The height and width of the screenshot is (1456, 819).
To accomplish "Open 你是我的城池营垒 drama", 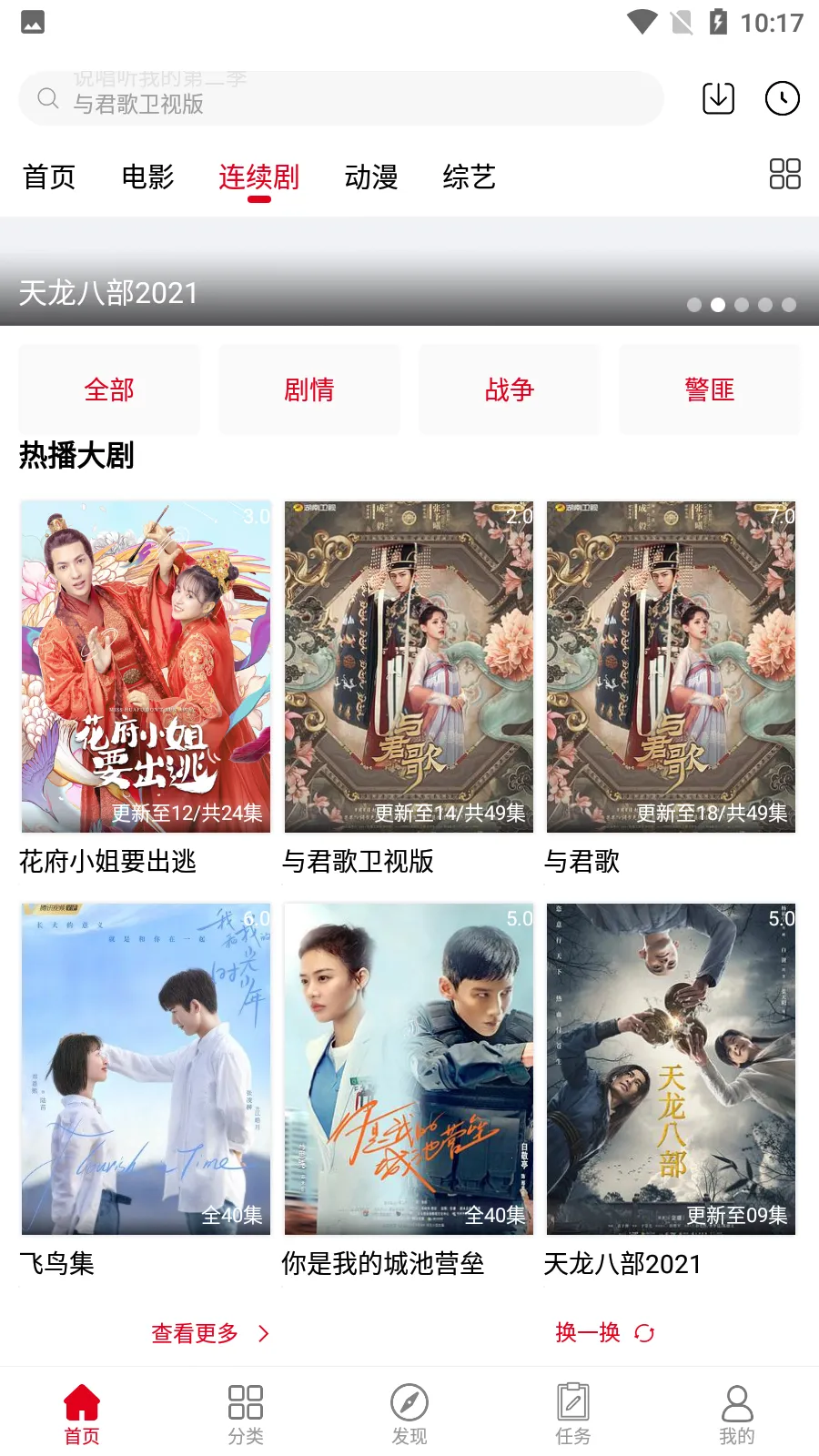I will coord(409,1068).
